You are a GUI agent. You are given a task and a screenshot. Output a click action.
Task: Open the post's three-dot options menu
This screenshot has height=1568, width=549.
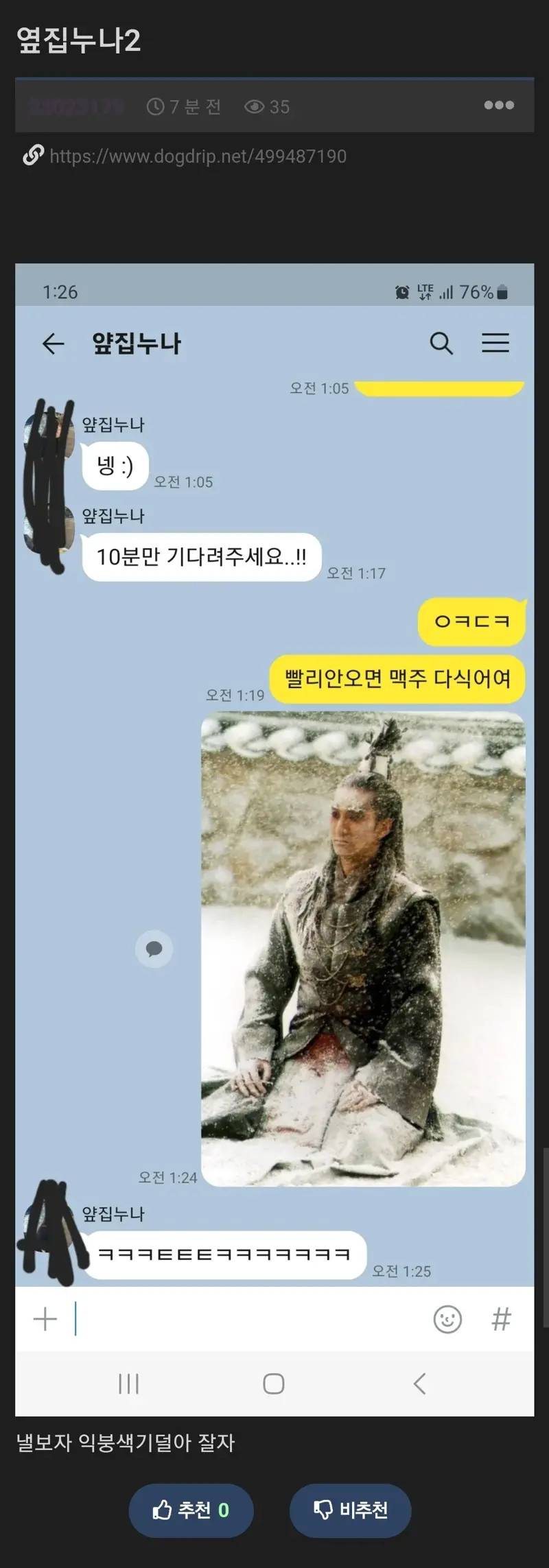[499, 105]
